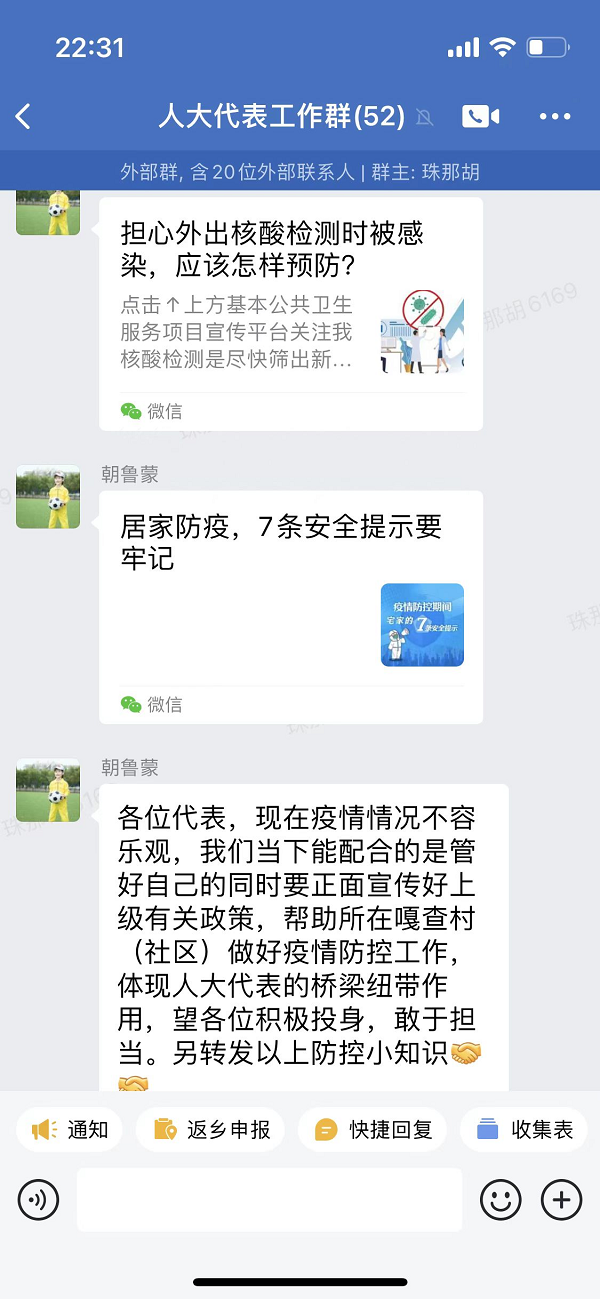
Task: Open the emoji picker
Action: click(500, 1199)
